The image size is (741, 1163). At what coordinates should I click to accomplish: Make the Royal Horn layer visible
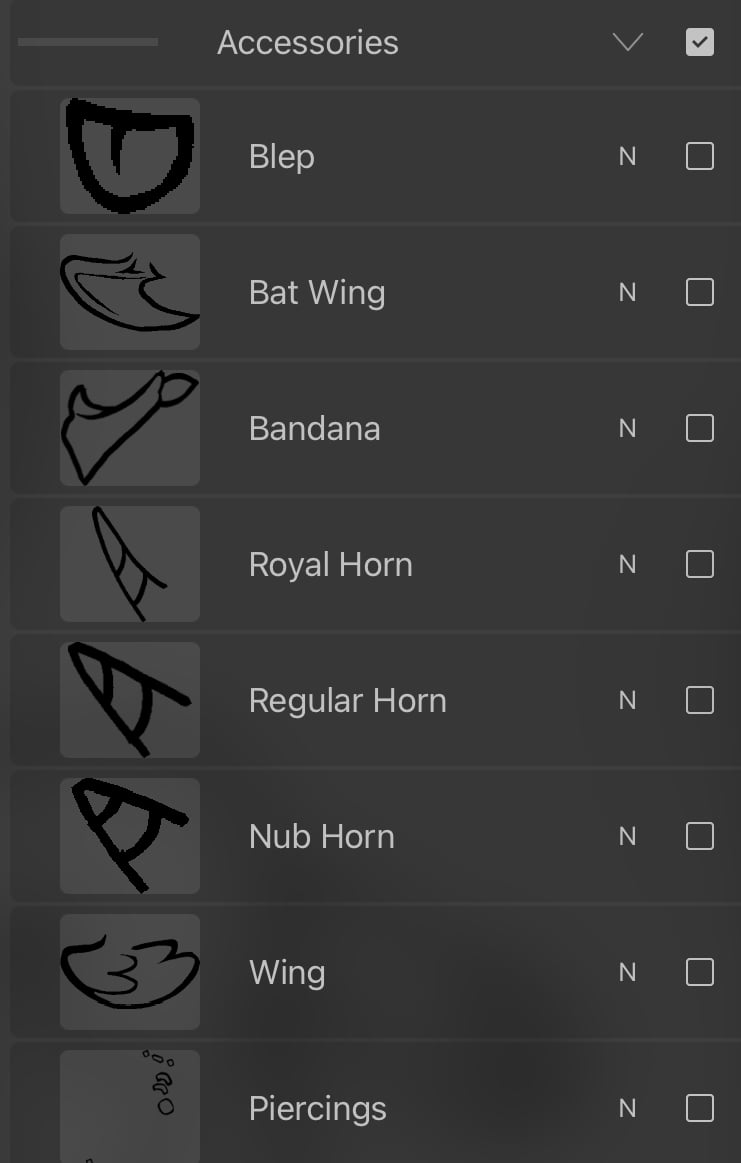(700, 564)
